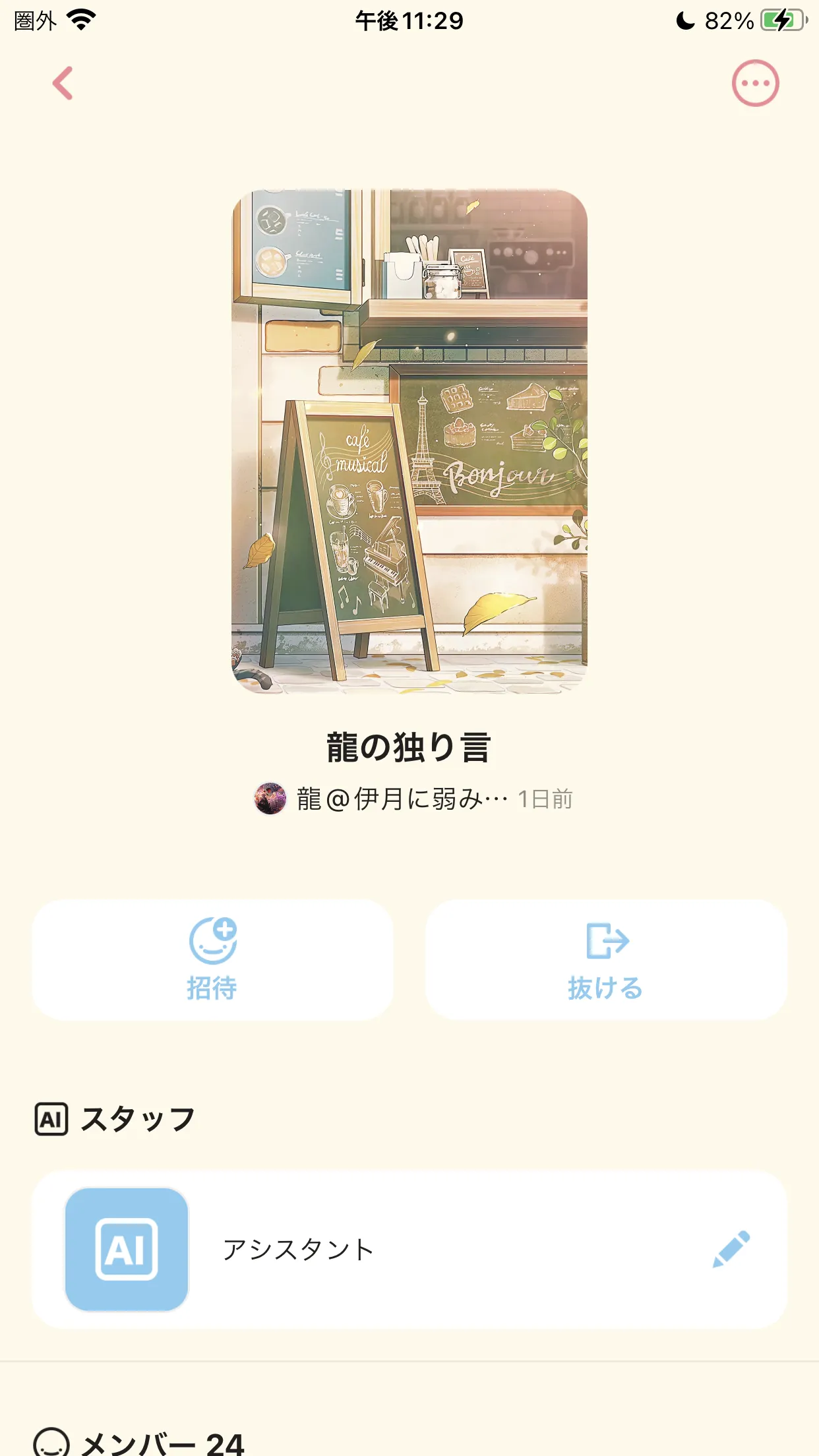Tap the 招待 invite button
Viewport: 819px width, 1456px height.
212,959
